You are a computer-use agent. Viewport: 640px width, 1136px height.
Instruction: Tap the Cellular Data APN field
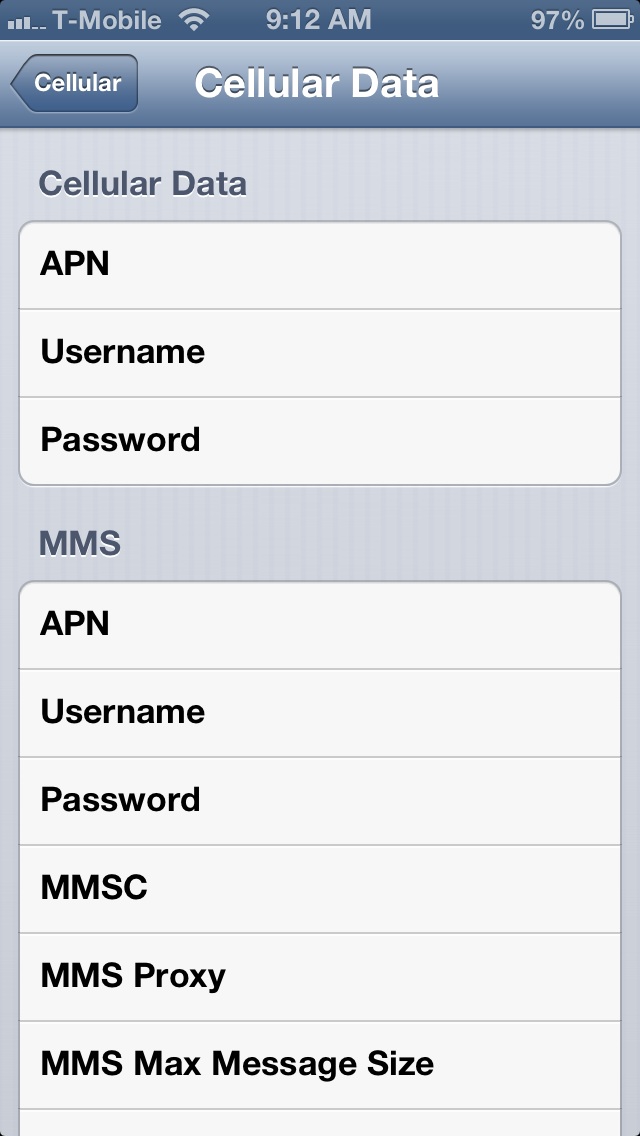click(x=320, y=265)
